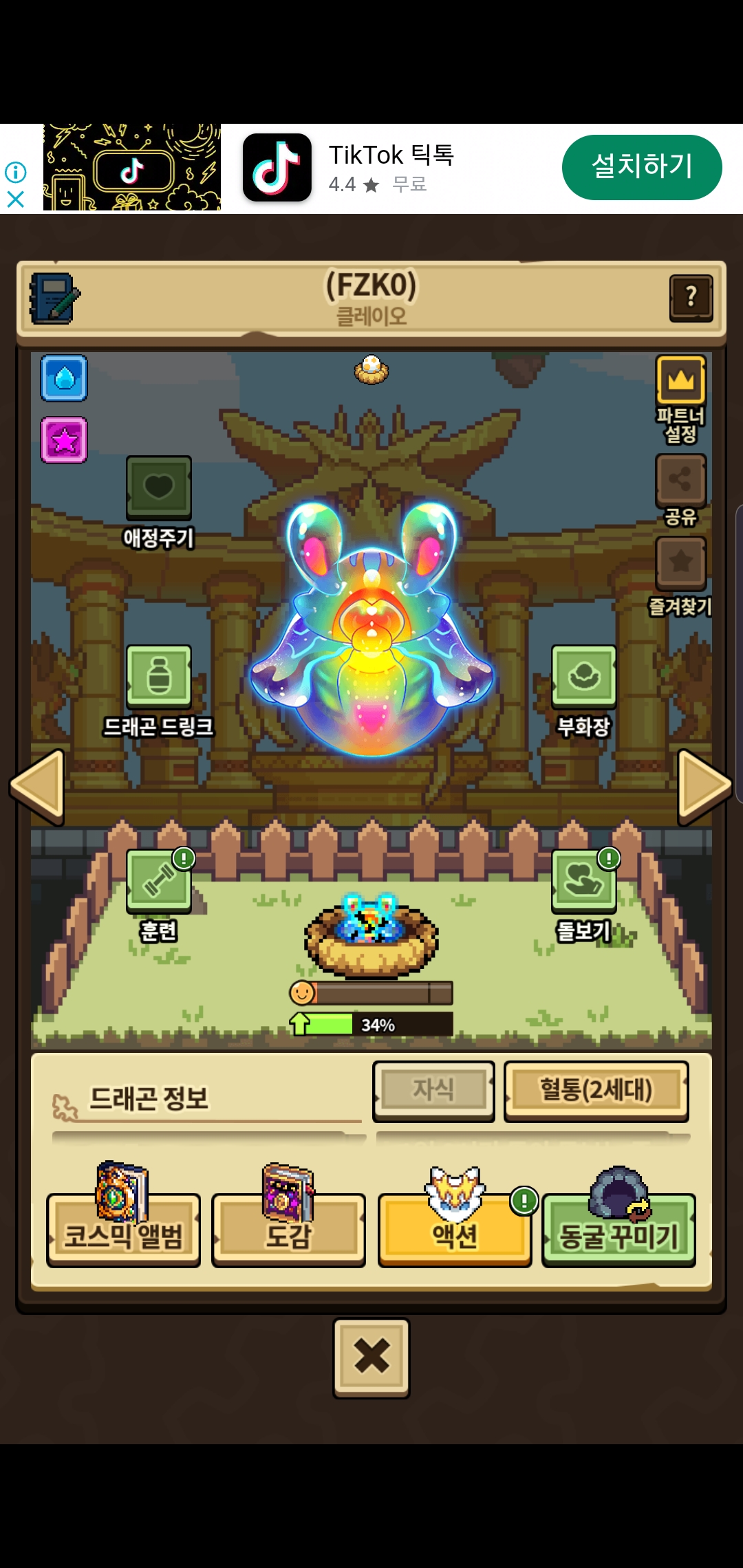This screenshot has width=743, height=1568.
Task: Open the 도감 encyclopedia
Action: pyautogui.click(x=288, y=1231)
